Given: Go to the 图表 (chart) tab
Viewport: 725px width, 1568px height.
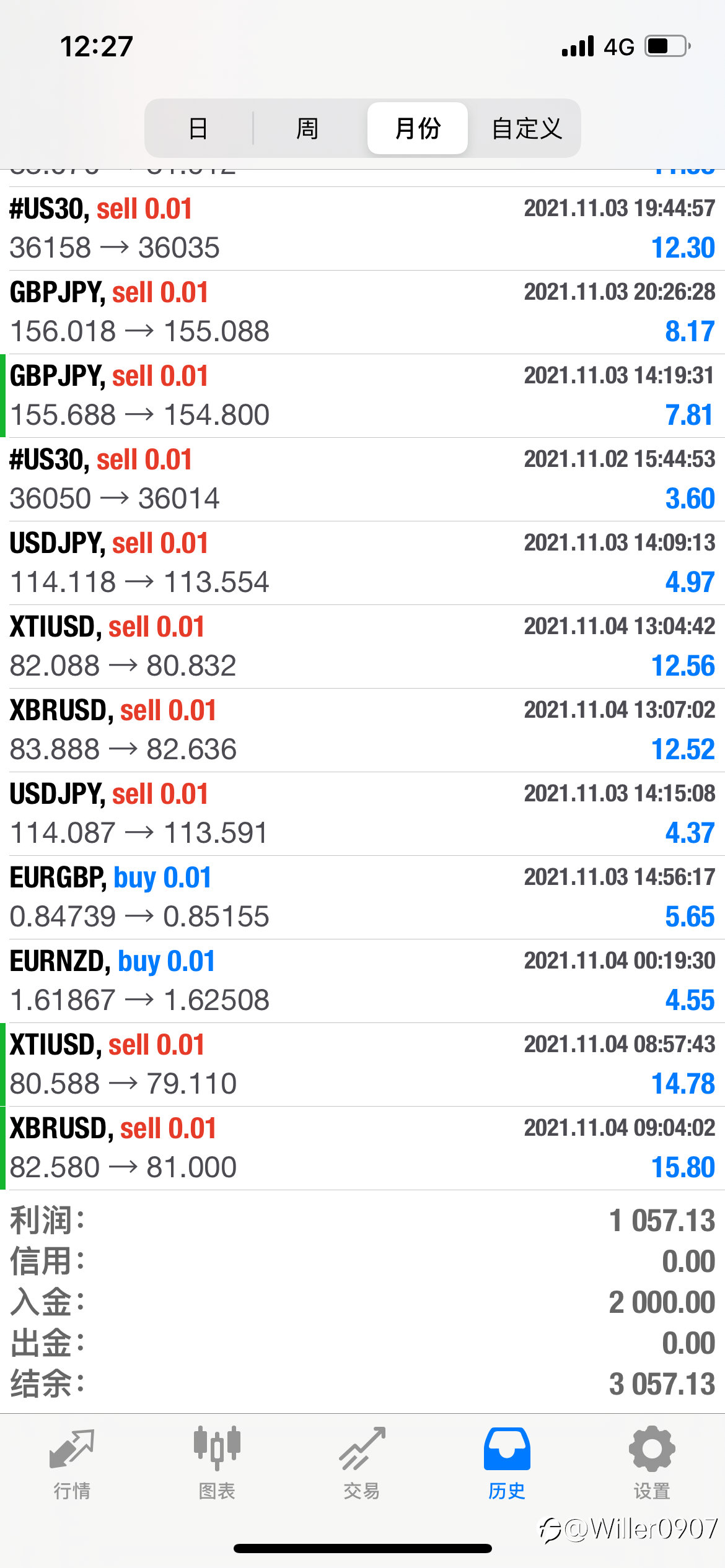Looking at the screenshot, I should tap(217, 1463).
